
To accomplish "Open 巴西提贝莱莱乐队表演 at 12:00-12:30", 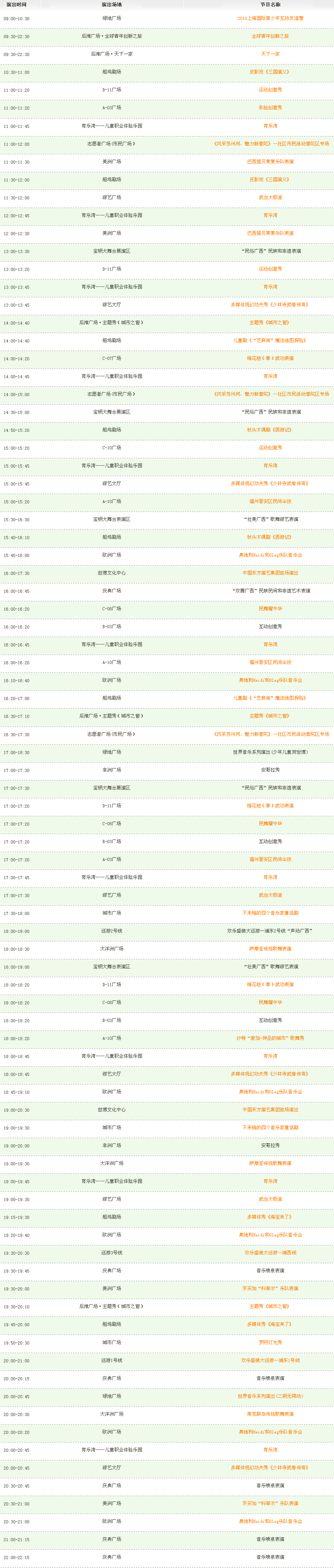I will pyautogui.click(x=270, y=233).
